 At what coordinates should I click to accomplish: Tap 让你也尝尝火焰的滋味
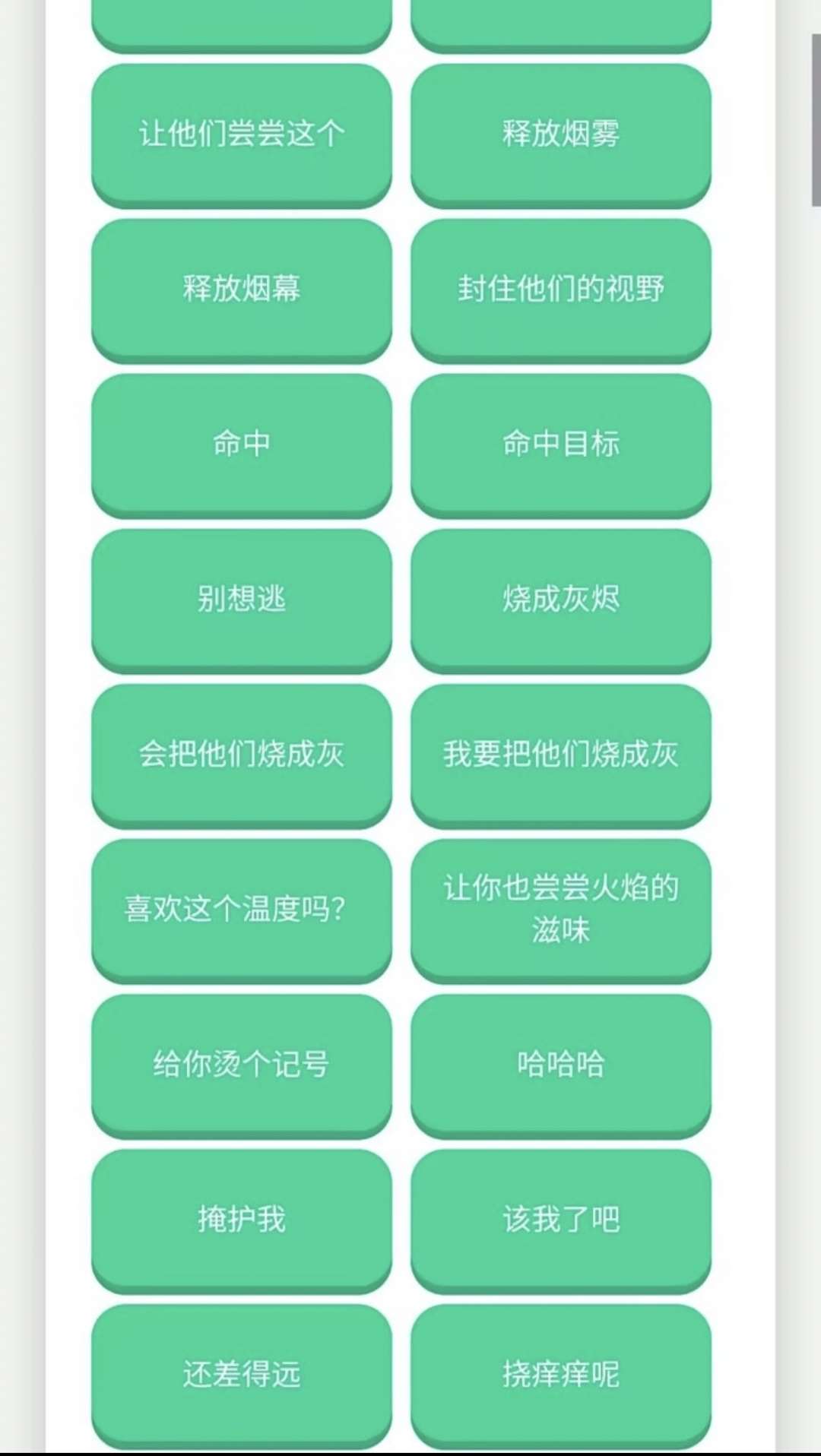561,909
